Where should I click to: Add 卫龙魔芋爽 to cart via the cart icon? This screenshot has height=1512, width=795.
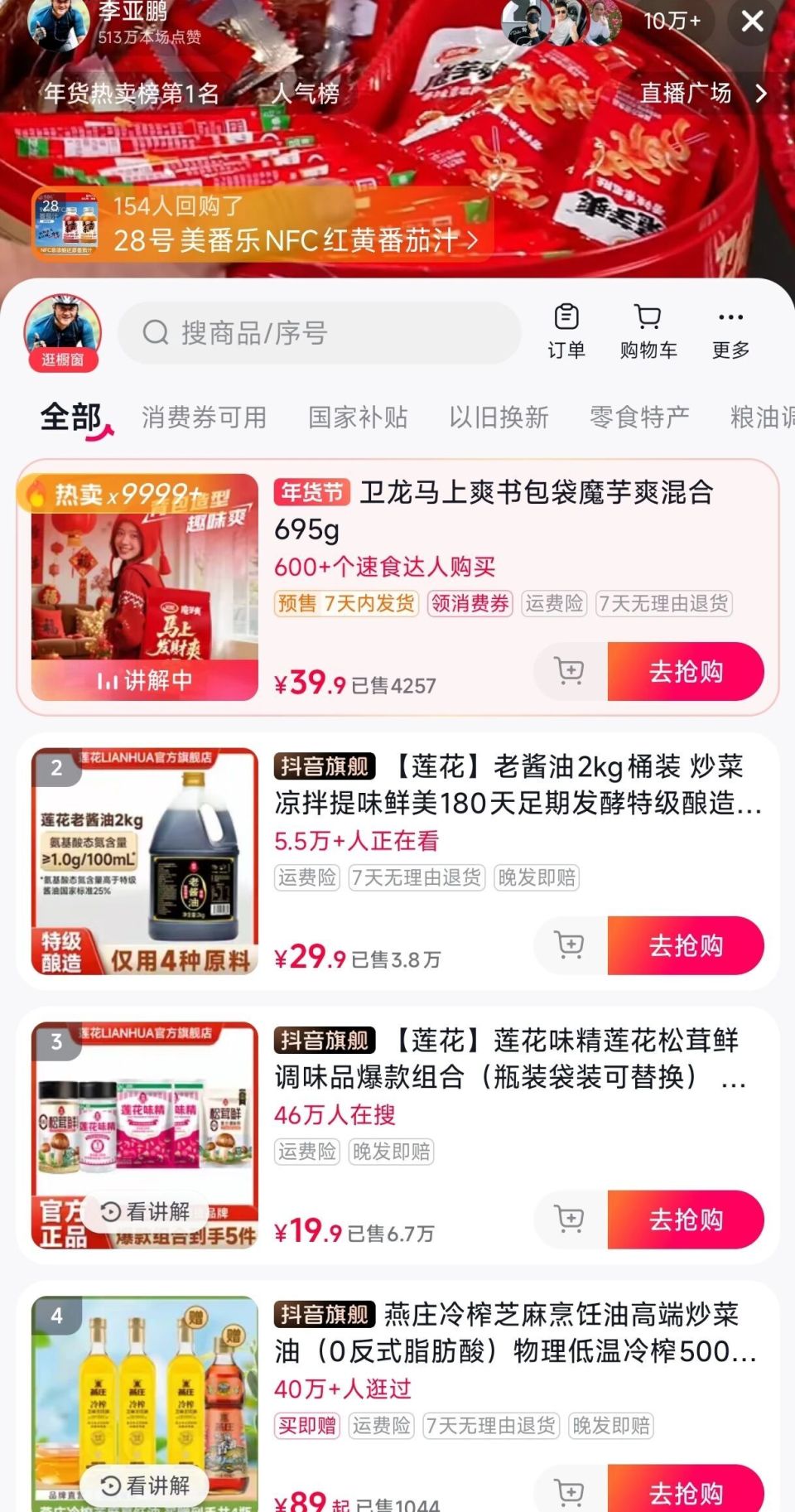567,673
